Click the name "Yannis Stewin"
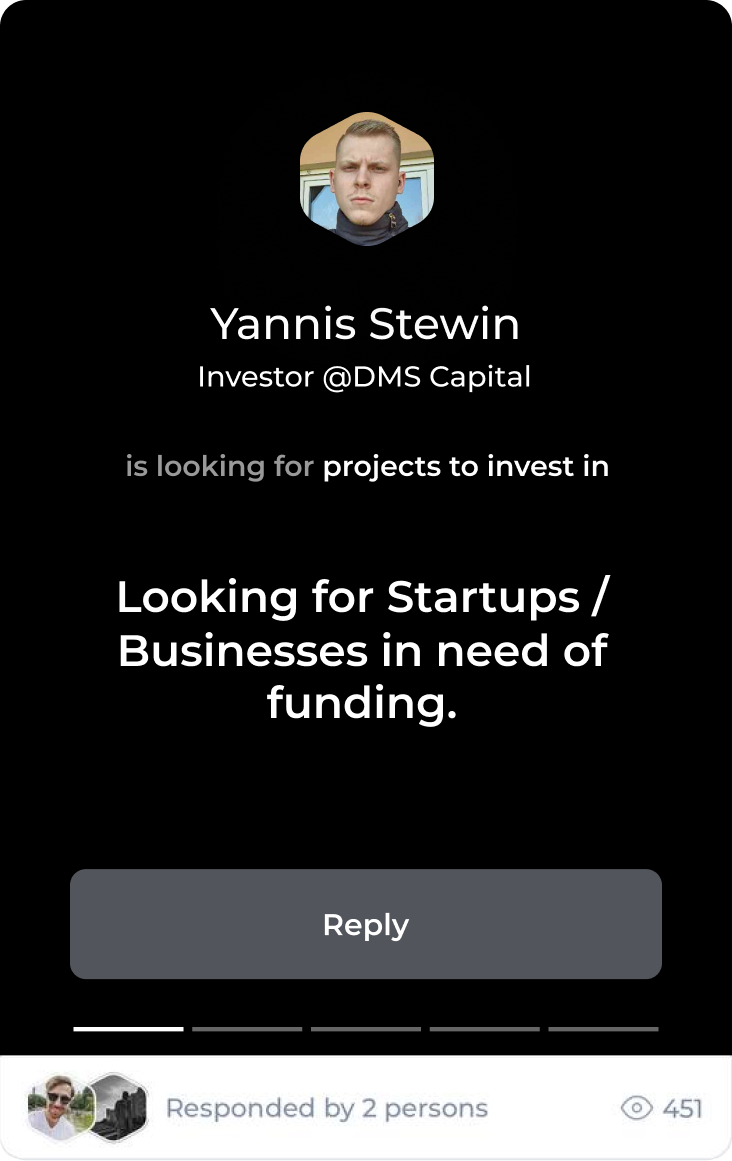Viewport: 732px width, 1161px height. click(x=366, y=325)
